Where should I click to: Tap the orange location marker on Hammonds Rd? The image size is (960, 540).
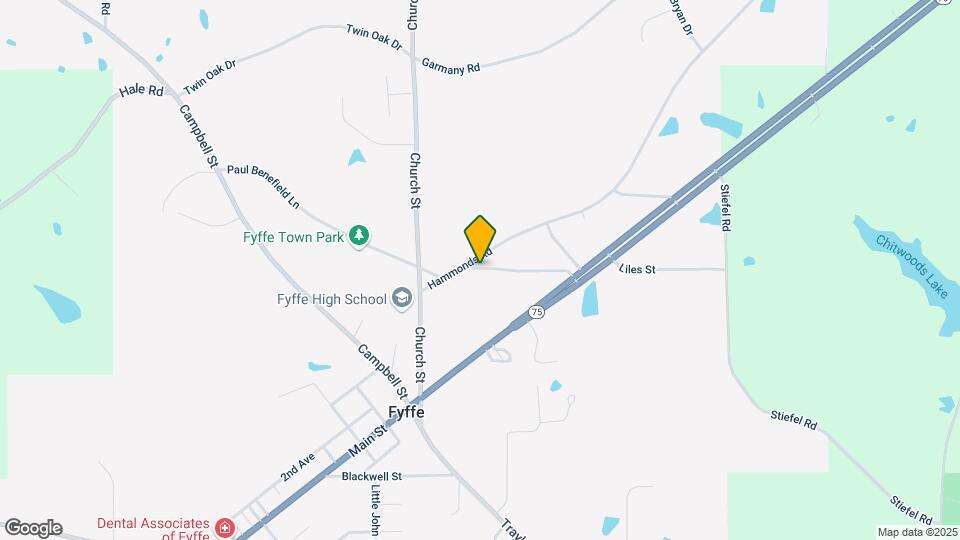480,239
